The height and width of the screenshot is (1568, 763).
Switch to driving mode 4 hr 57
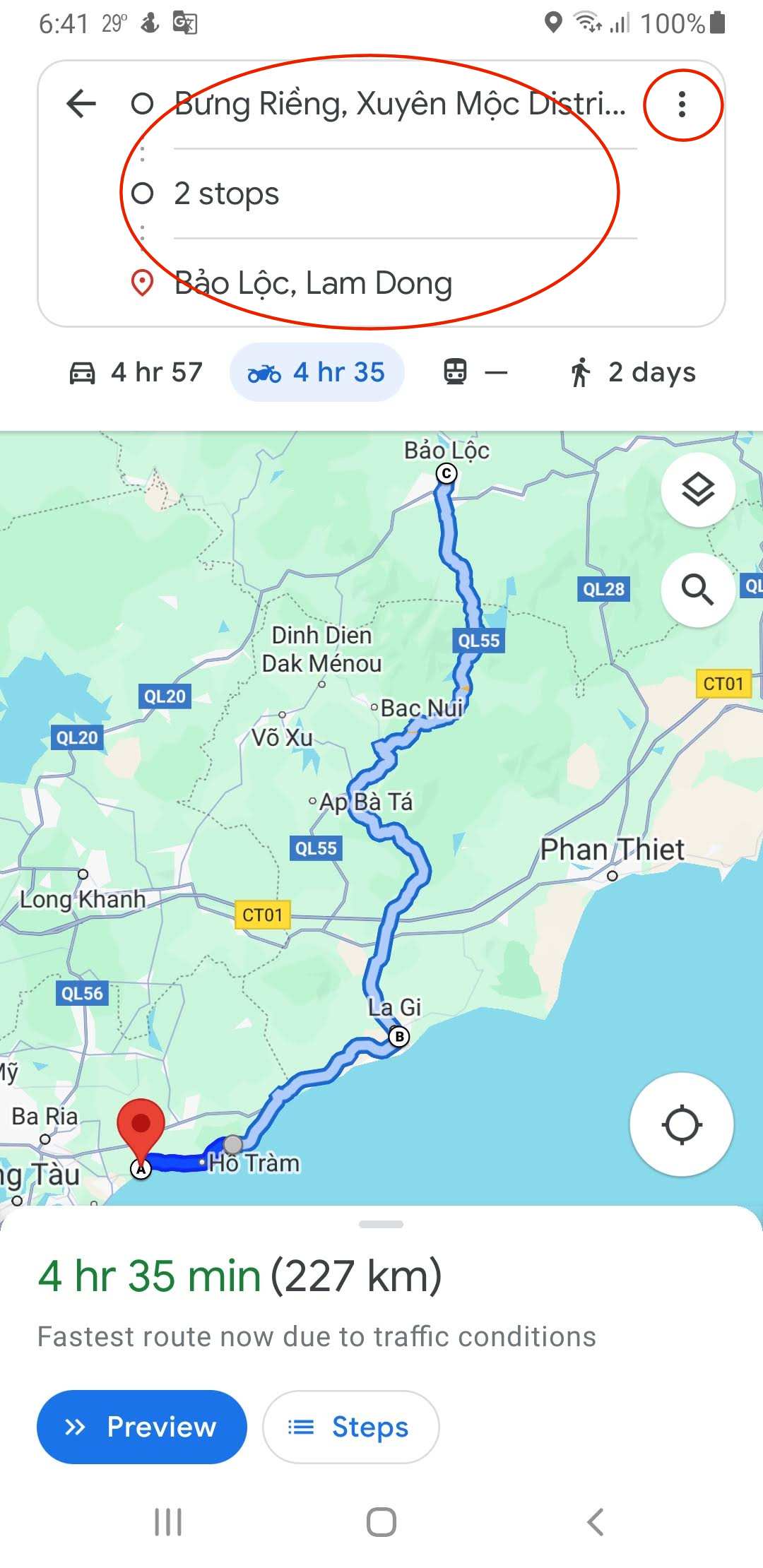coord(136,372)
